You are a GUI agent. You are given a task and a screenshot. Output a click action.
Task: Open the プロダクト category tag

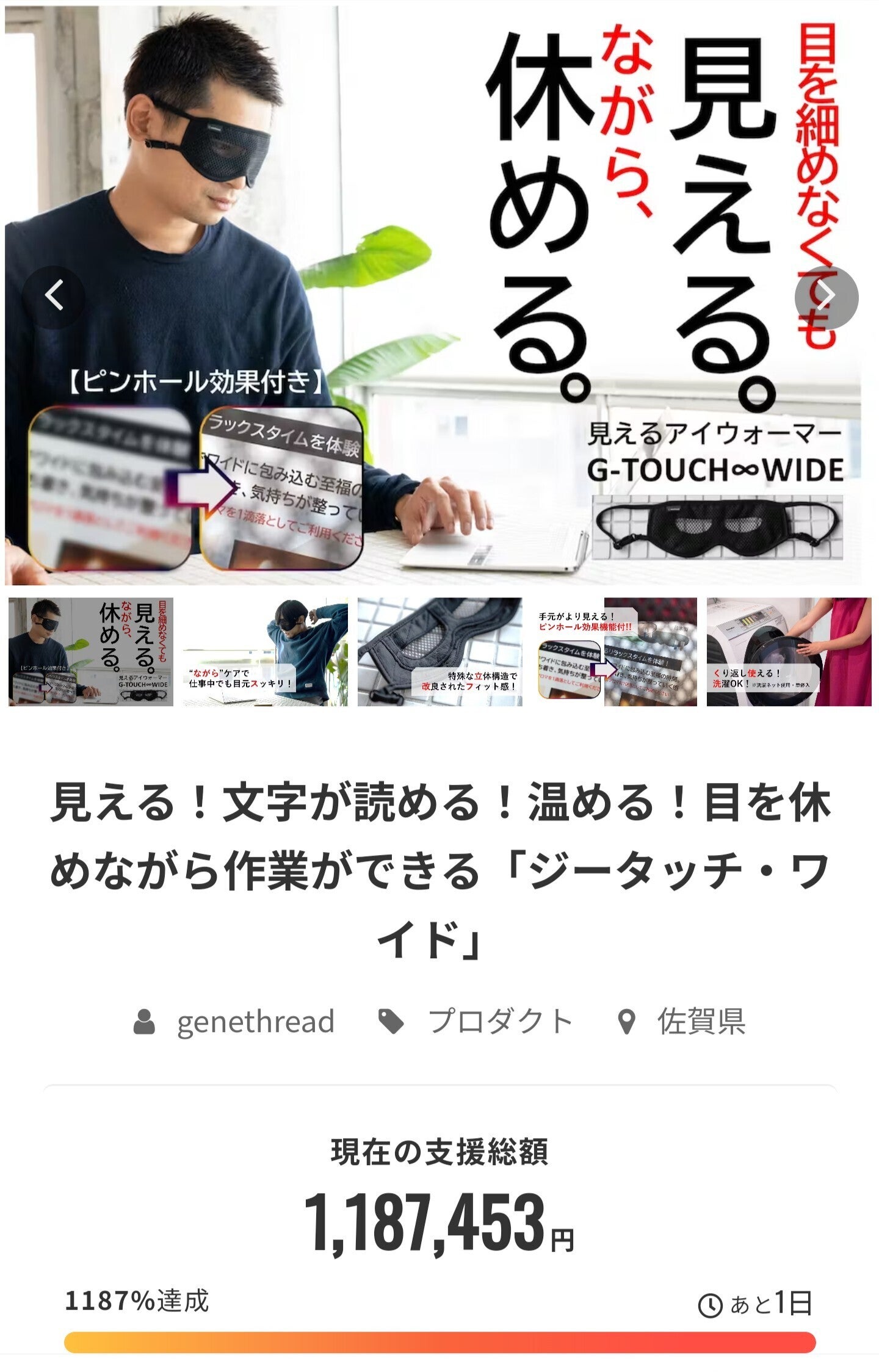pyautogui.click(x=499, y=1022)
